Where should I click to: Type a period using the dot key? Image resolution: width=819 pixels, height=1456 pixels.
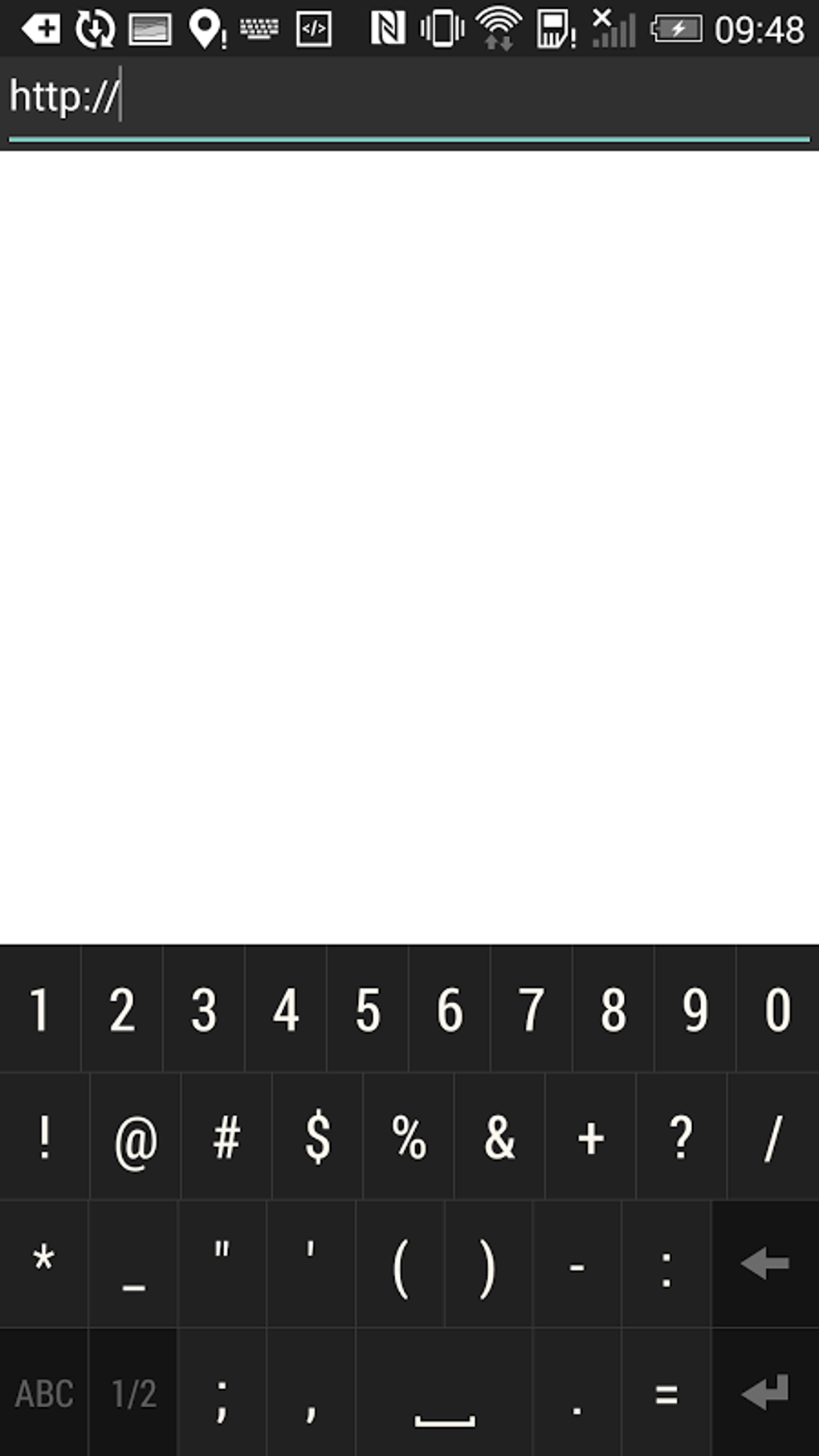tap(577, 1393)
